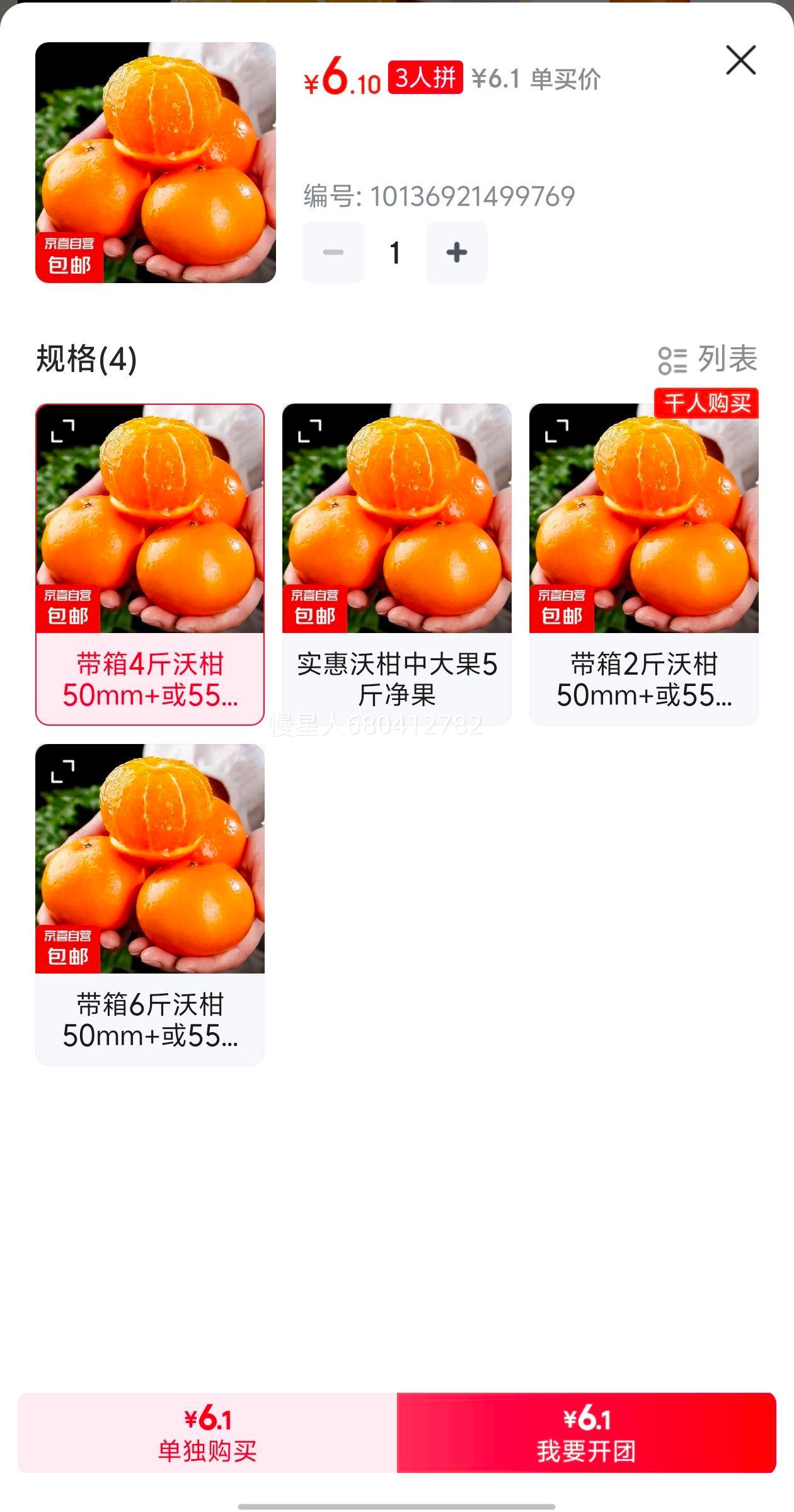Start a group buy with 我要开团
794x1512 pixels.
pos(586,1433)
